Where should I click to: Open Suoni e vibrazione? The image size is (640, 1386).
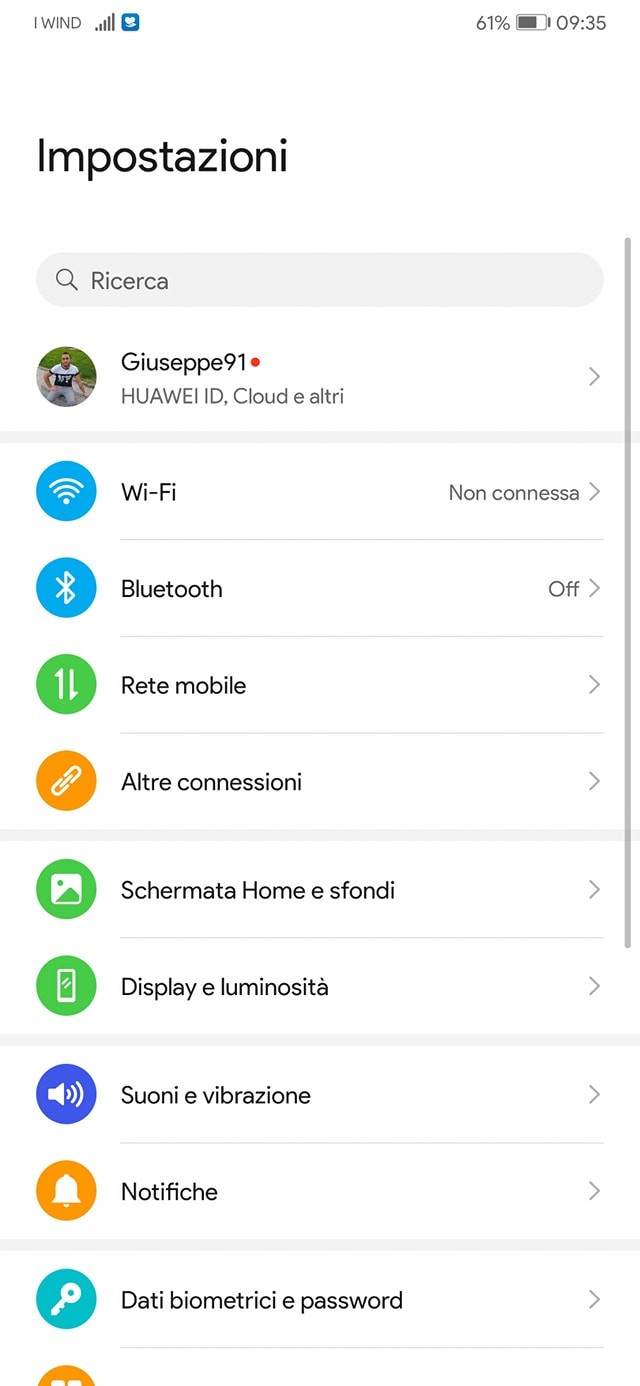(320, 1095)
